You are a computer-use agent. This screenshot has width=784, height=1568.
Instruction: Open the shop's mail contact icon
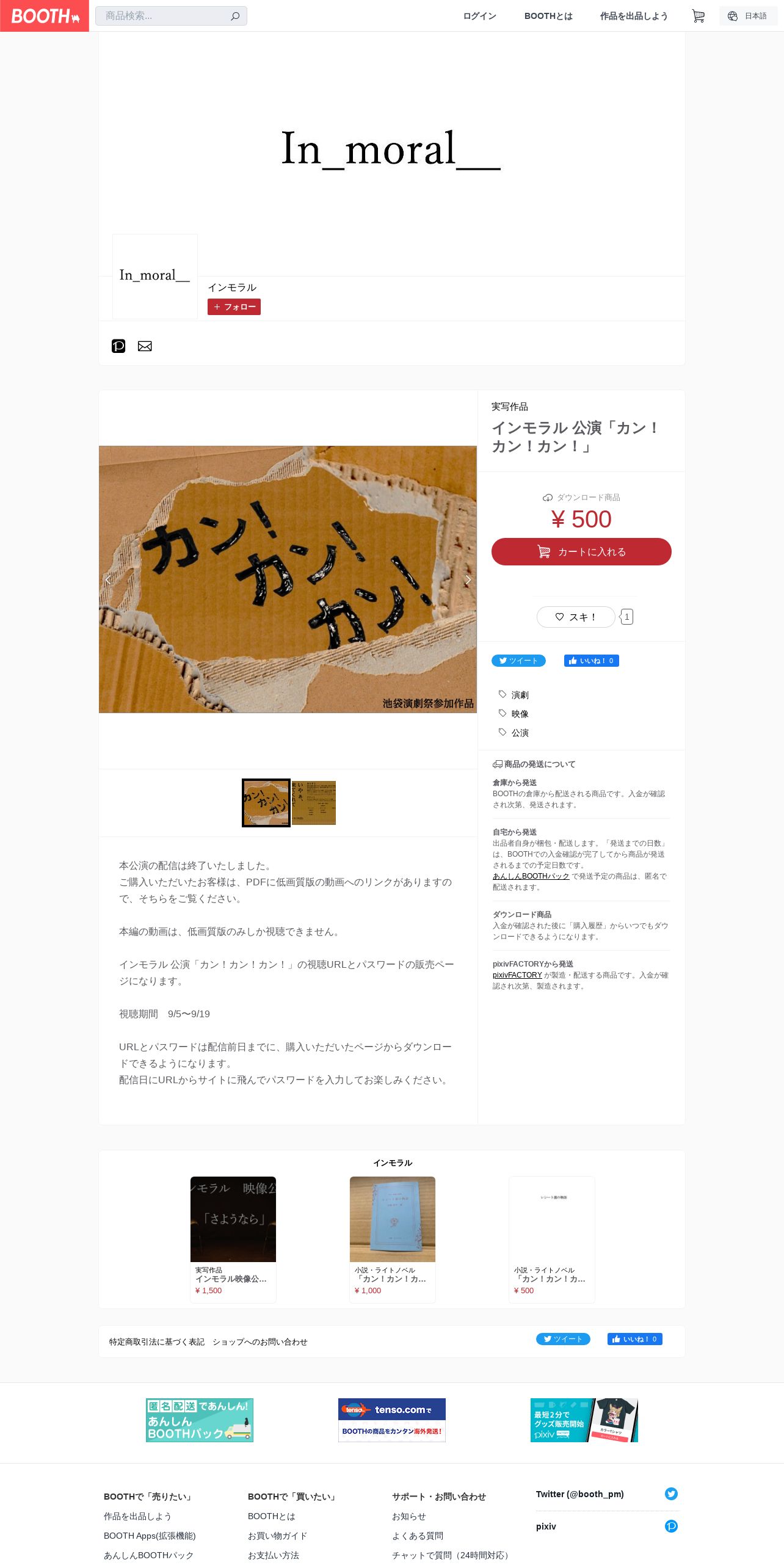(x=145, y=346)
